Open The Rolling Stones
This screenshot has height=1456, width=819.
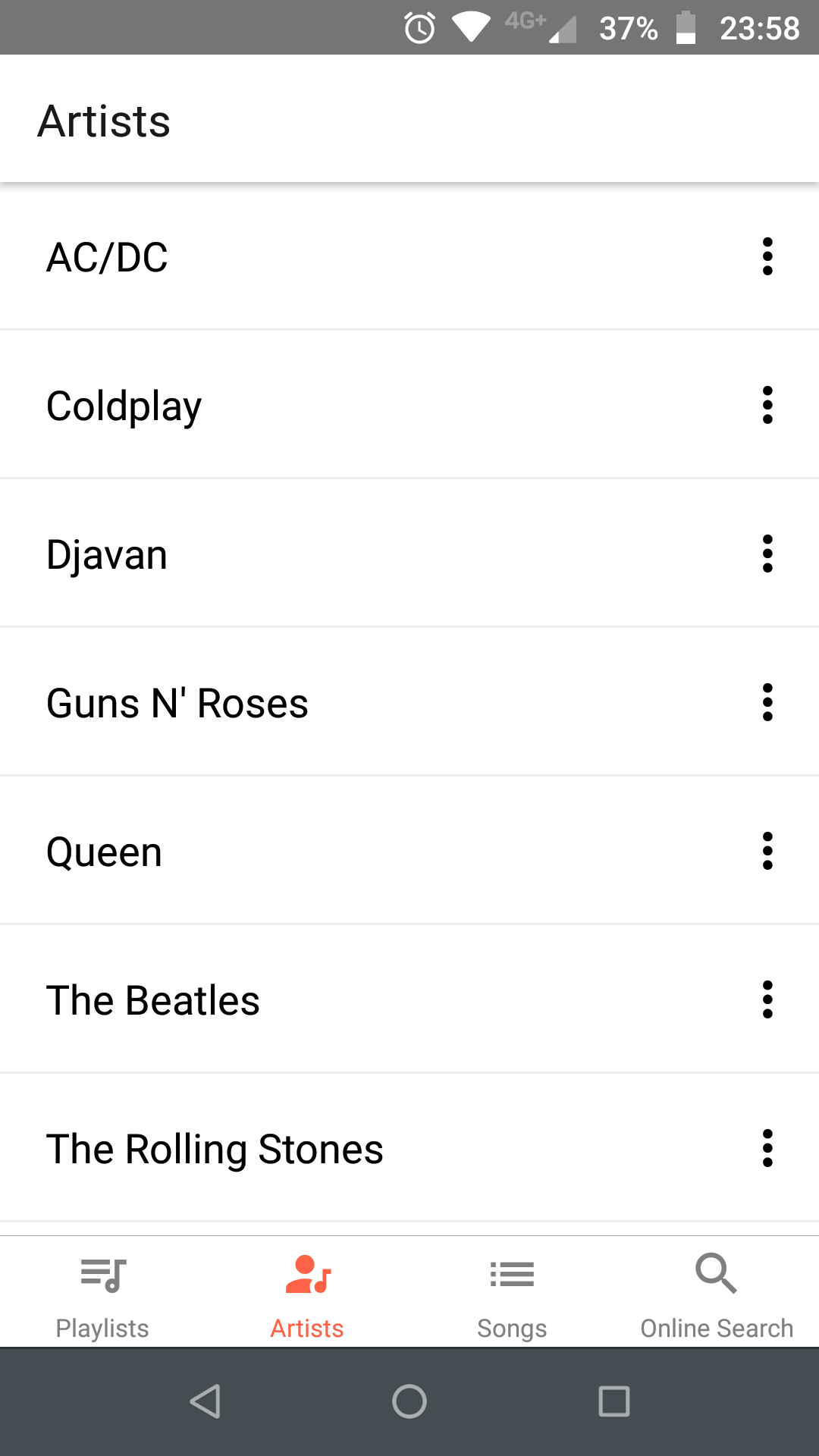pyautogui.click(x=215, y=1148)
